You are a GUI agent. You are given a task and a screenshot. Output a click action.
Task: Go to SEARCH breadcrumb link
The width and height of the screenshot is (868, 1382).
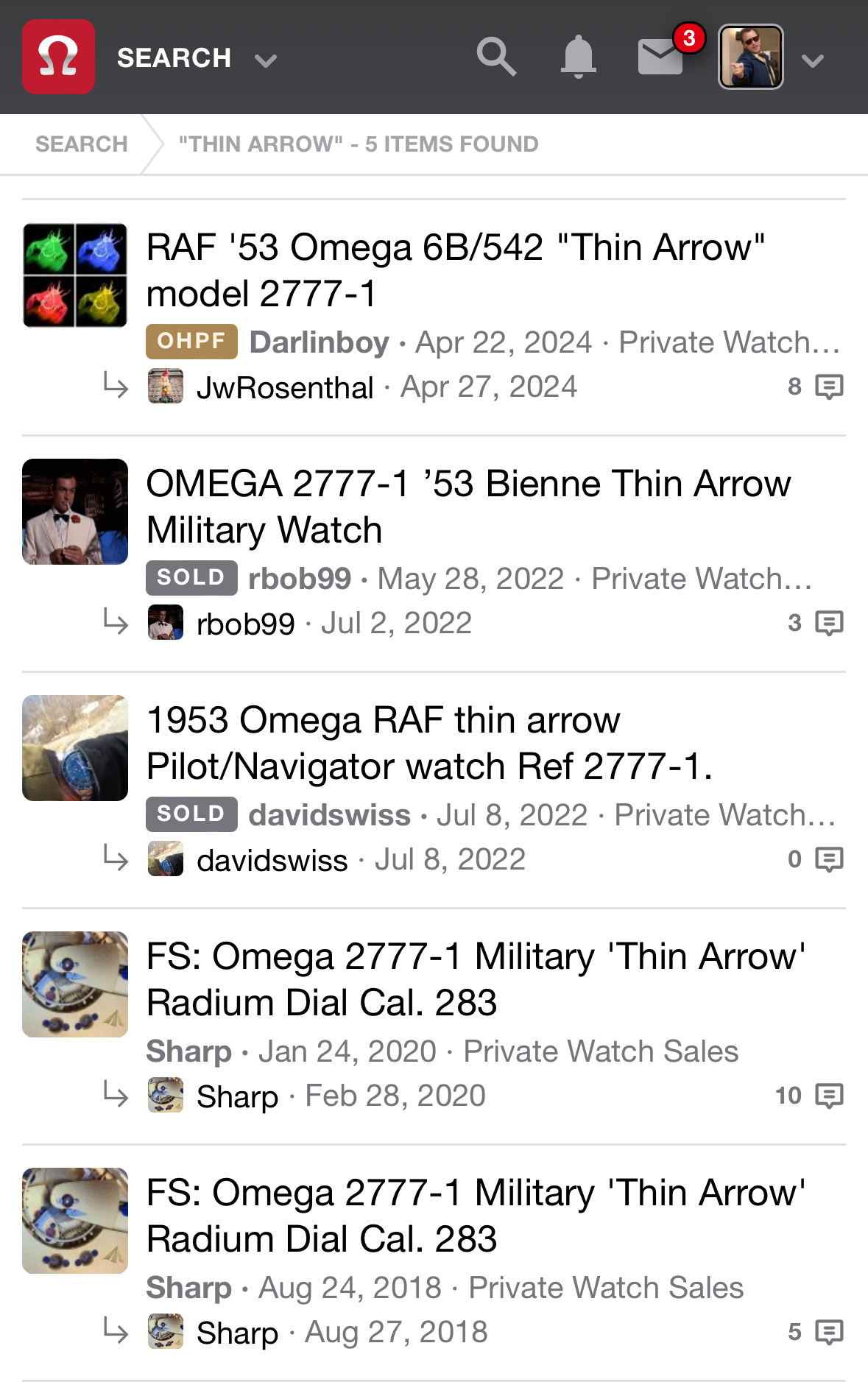pyautogui.click(x=81, y=144)
